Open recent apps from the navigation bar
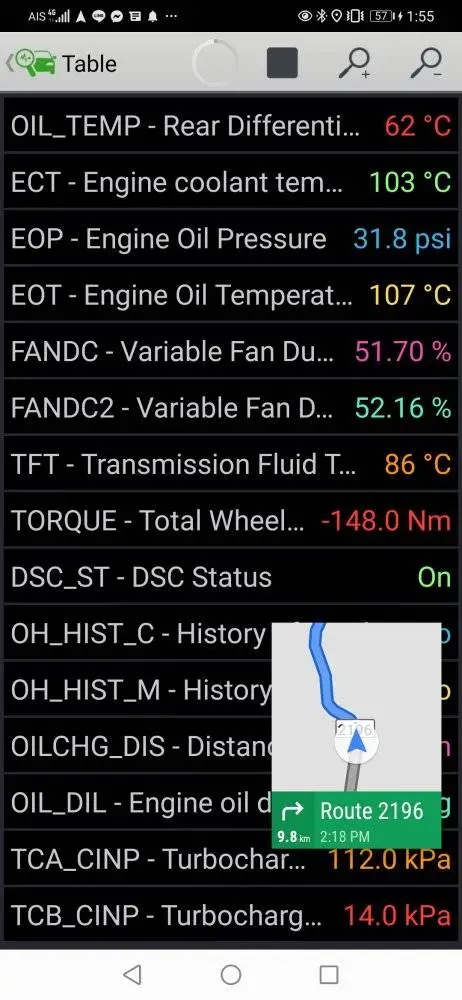The image size is (462, 1000). [x=329, y=974]
